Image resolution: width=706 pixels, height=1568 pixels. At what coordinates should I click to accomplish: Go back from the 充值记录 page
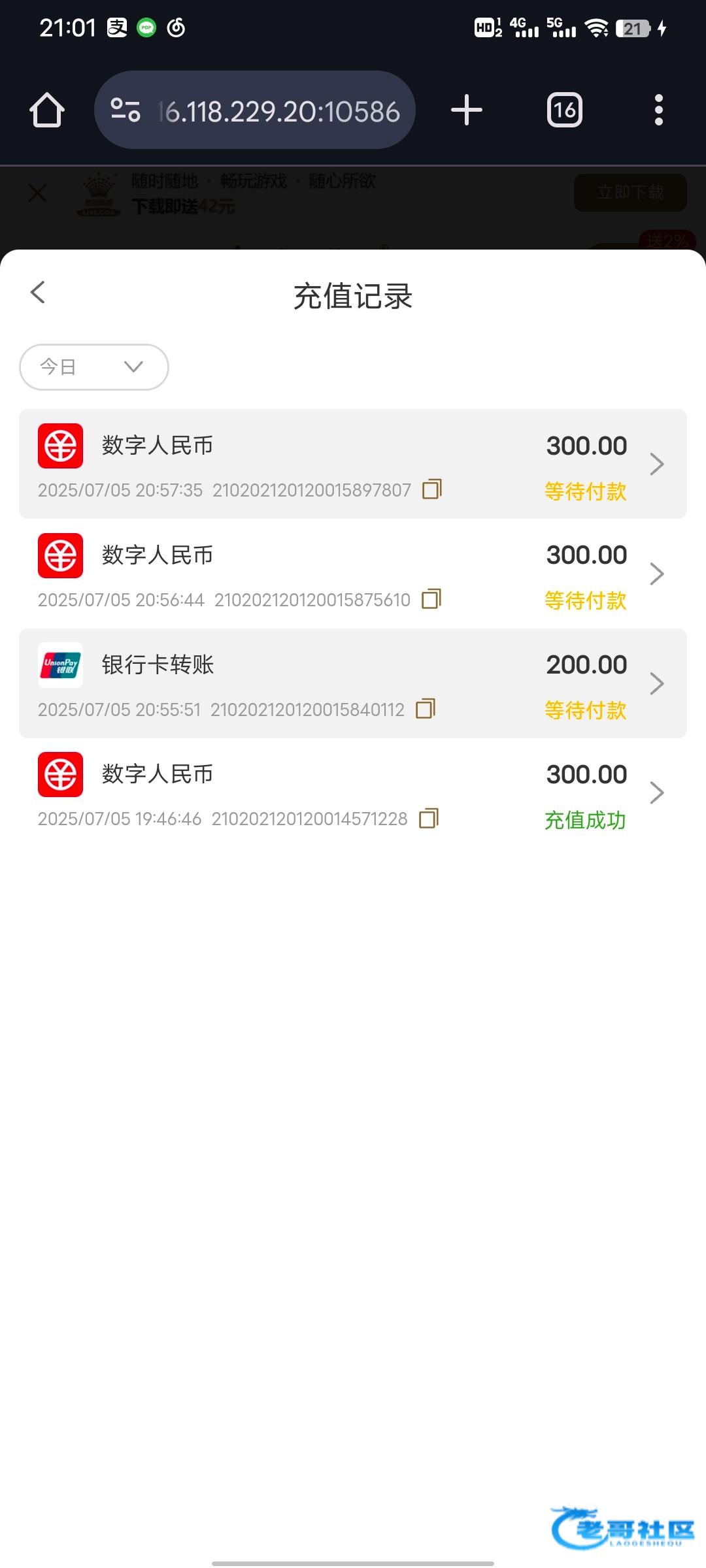(38, 293)
